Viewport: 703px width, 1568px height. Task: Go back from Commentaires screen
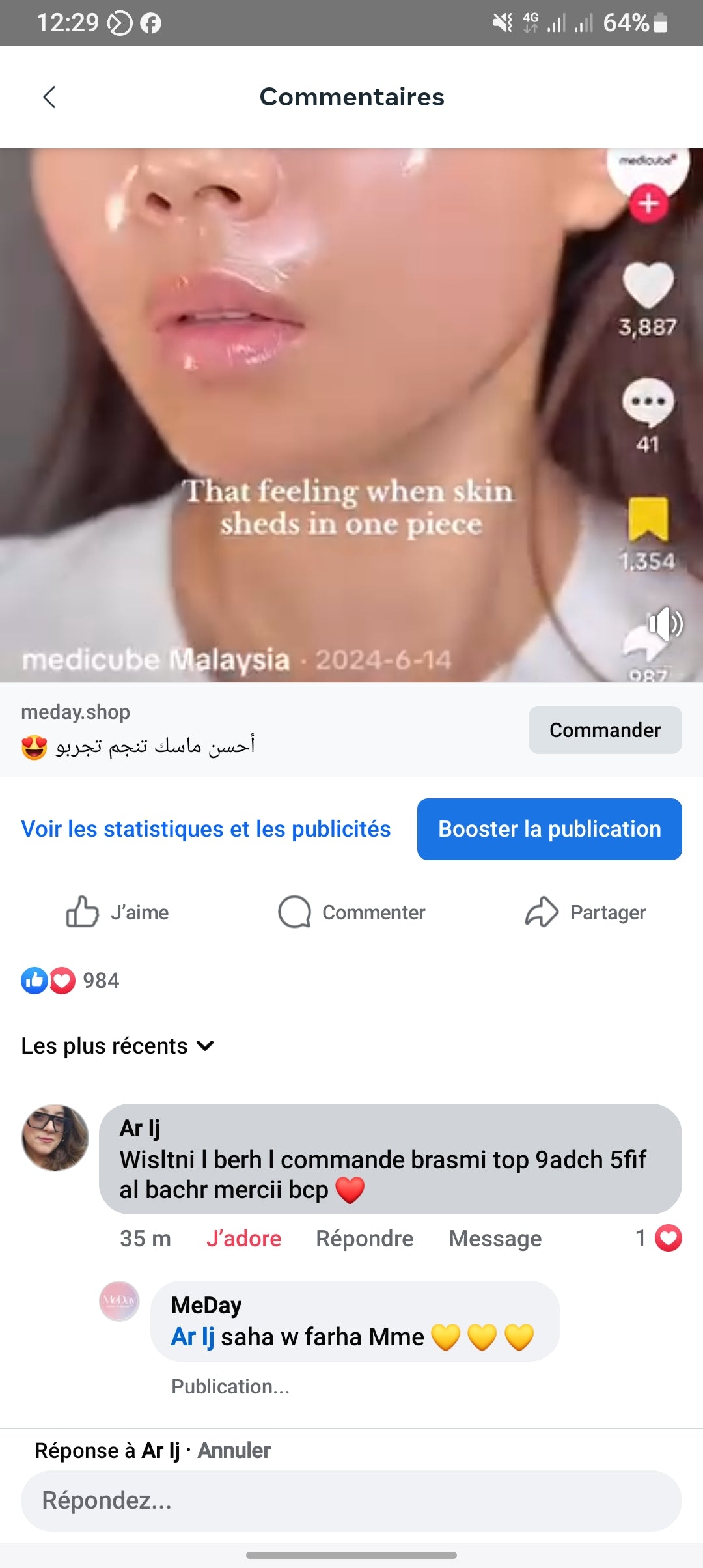click(x=49, y=98)
